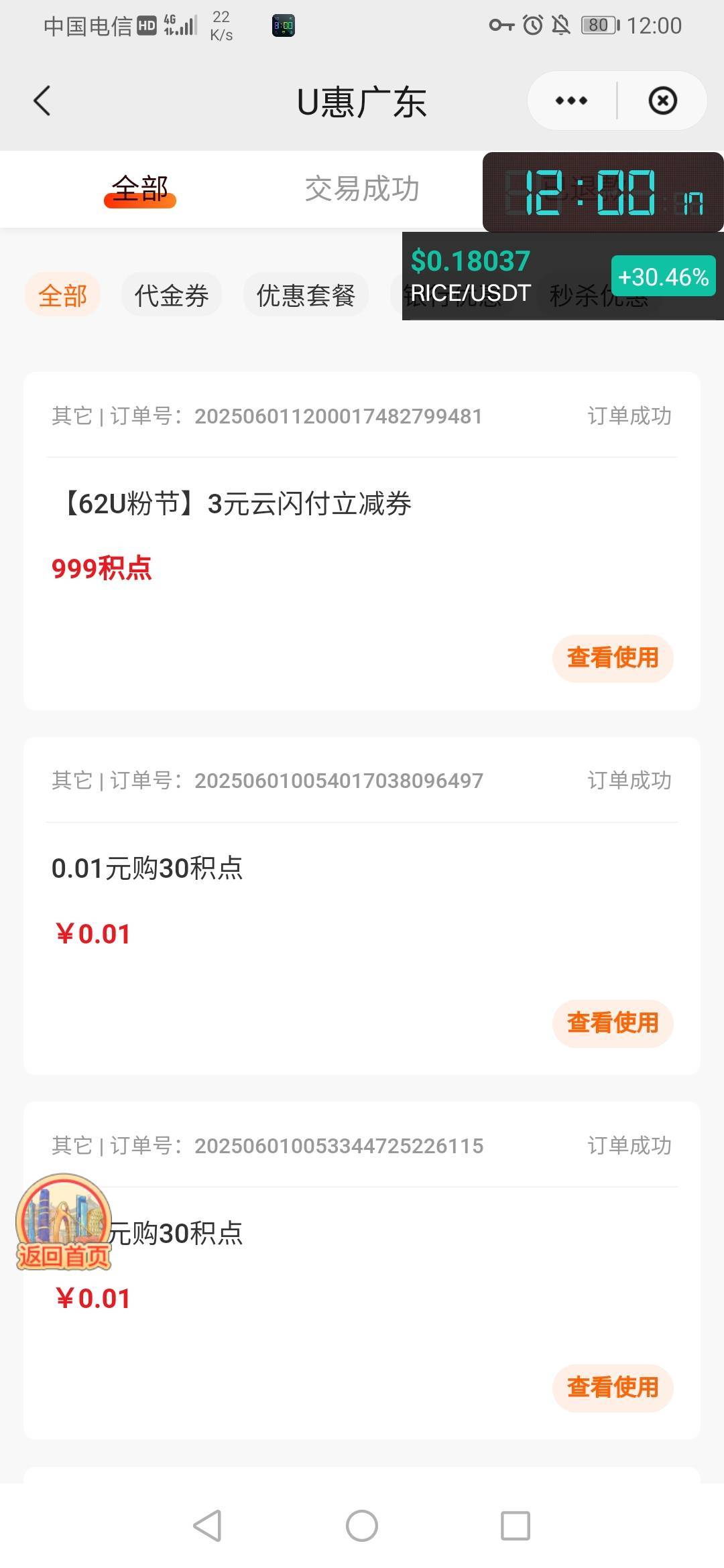Viewport: 724px width, 1568px height.
Task: Tap 查看使用 for the 3元云闪付立减券 order
Action: click(x=613, y=658)
